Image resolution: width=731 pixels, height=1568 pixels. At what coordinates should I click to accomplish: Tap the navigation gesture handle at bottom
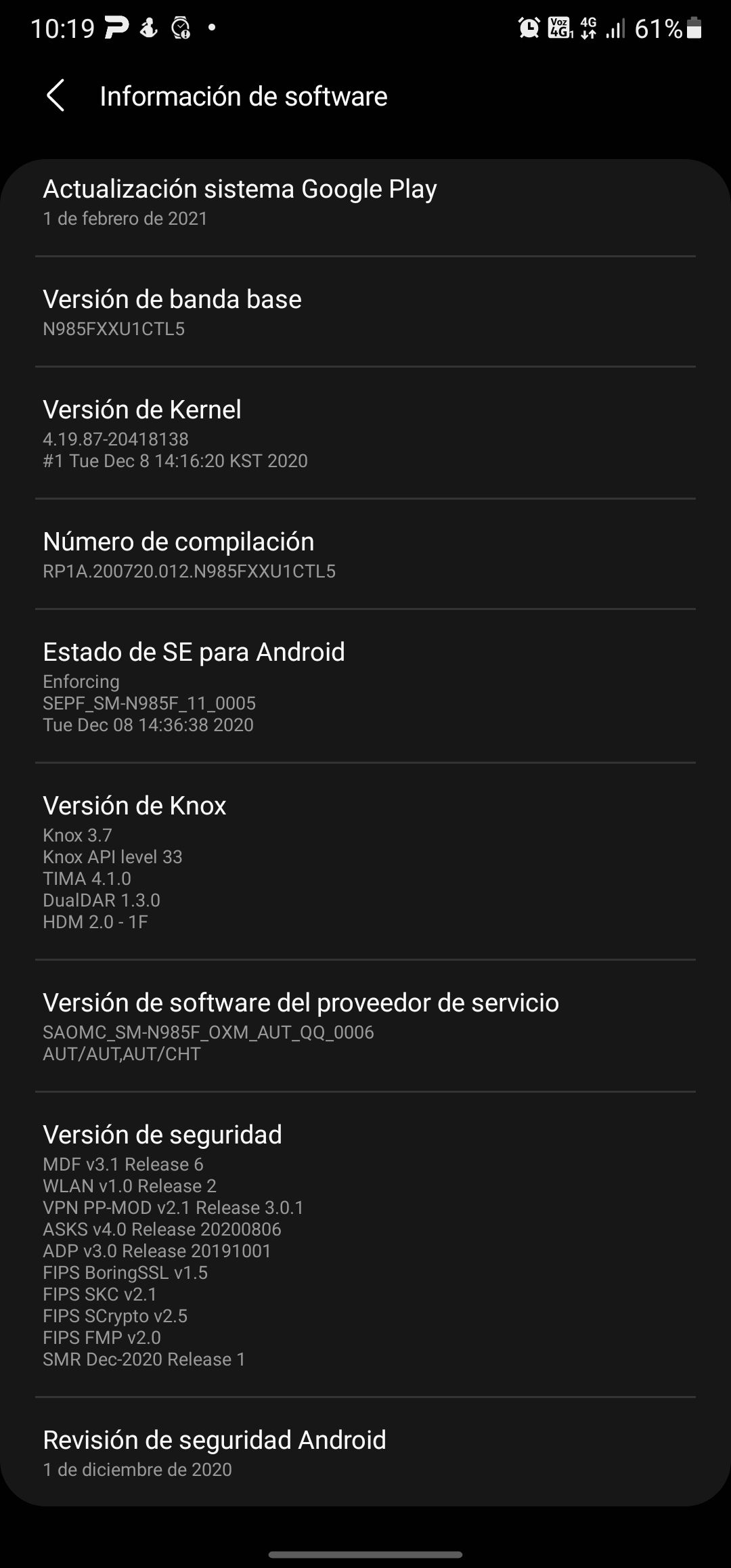[365, 1554]
